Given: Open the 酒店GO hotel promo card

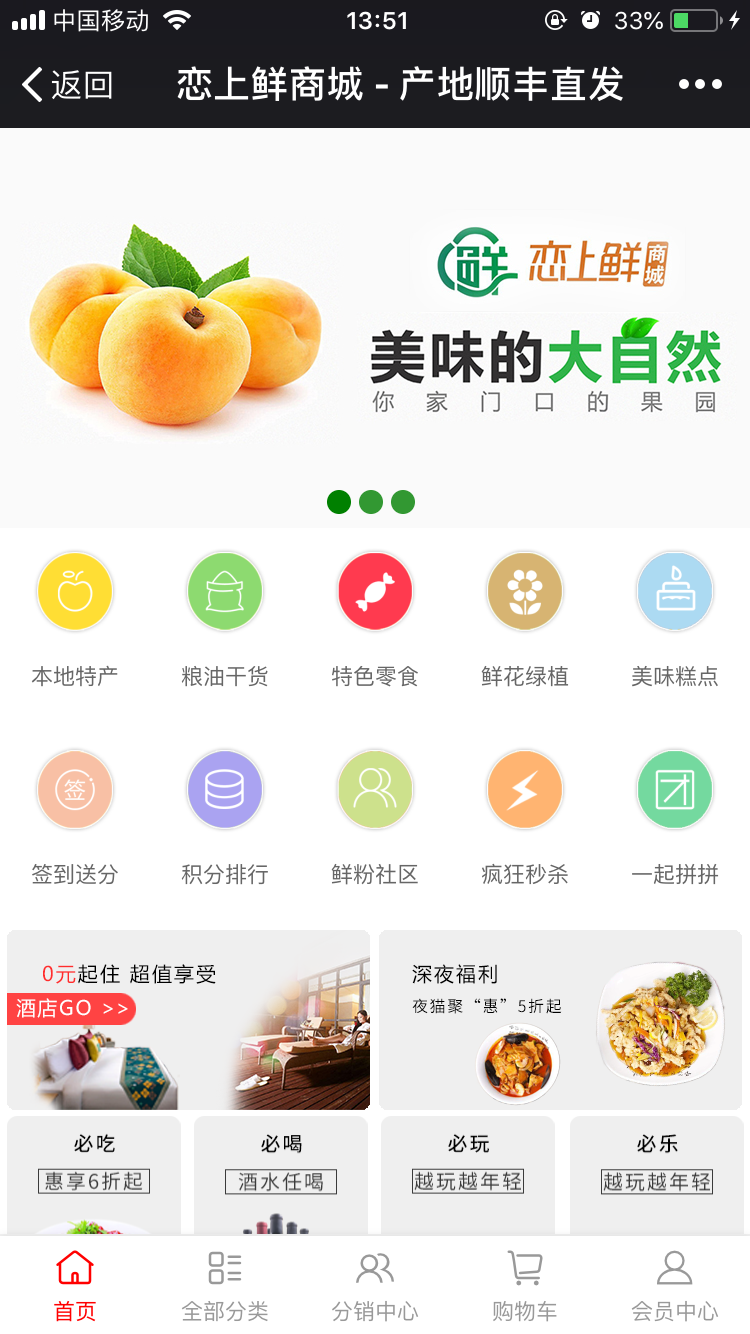Looking at the screenshot, I should (x=188, y=1020).
